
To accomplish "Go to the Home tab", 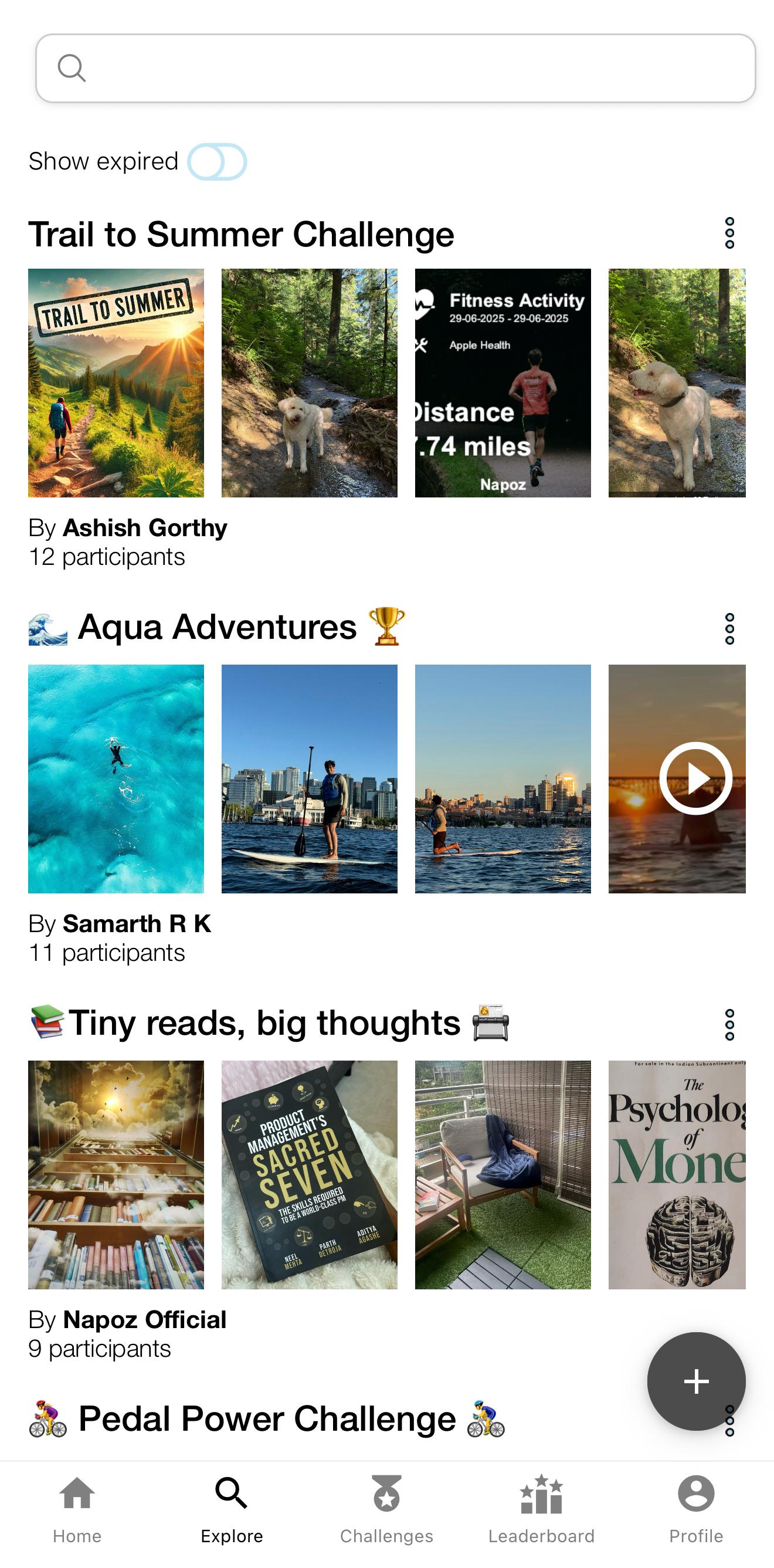I will 77,1509.
